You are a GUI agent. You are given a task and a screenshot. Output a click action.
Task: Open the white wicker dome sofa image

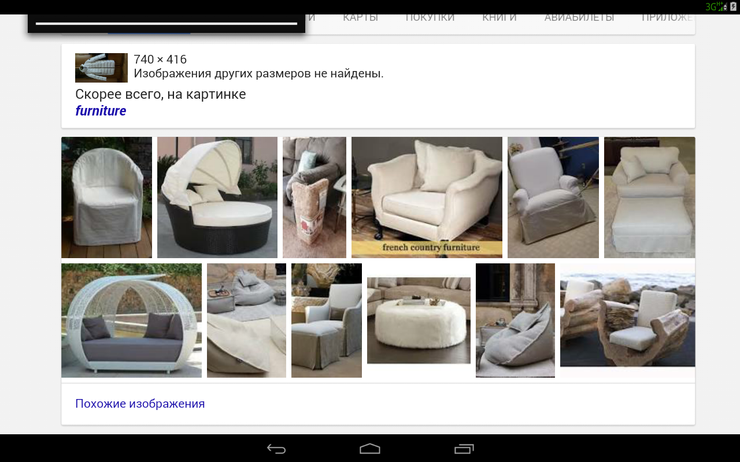[131, 320]
